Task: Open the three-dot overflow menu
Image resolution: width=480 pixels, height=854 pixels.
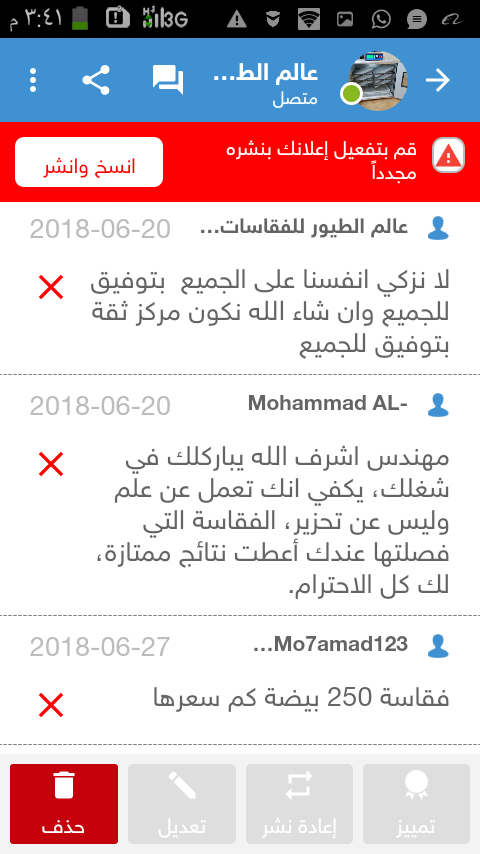Action: [33, 80]
